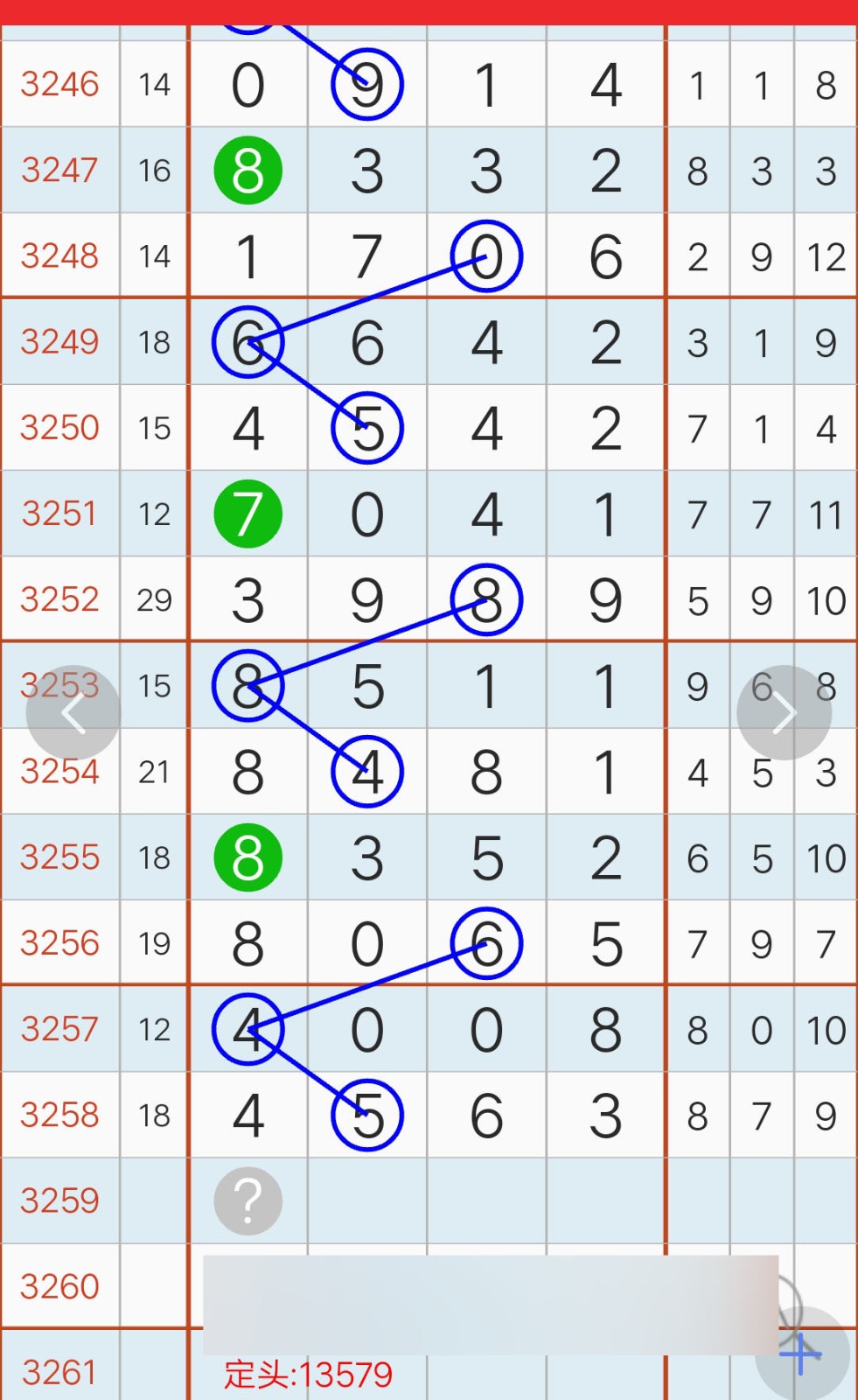Toggle the circle mark on row 3252's 8
Image resolution: width=858 pixels, height=1400 pixels.
pos(485,599)
